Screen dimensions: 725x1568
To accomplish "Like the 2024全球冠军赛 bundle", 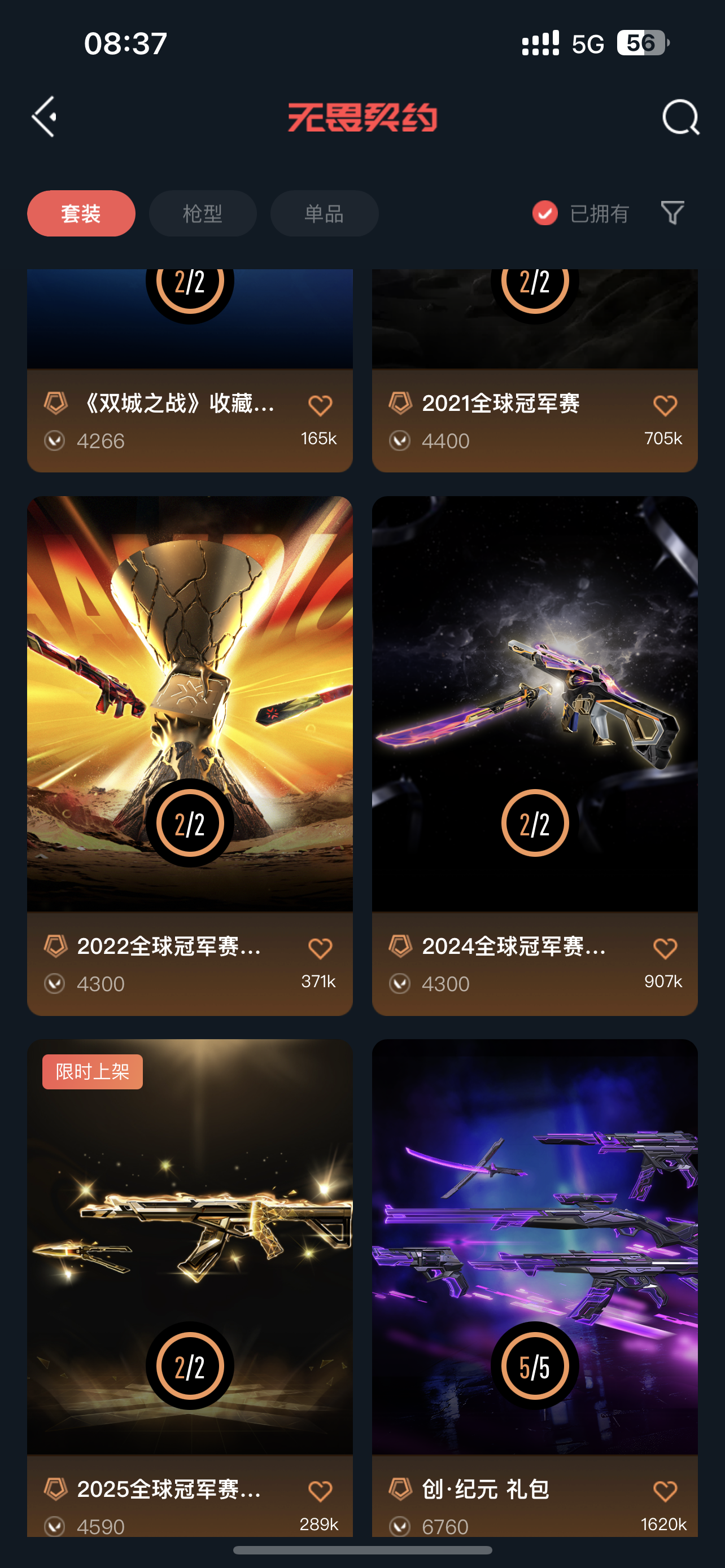I will tap(665, 948).
